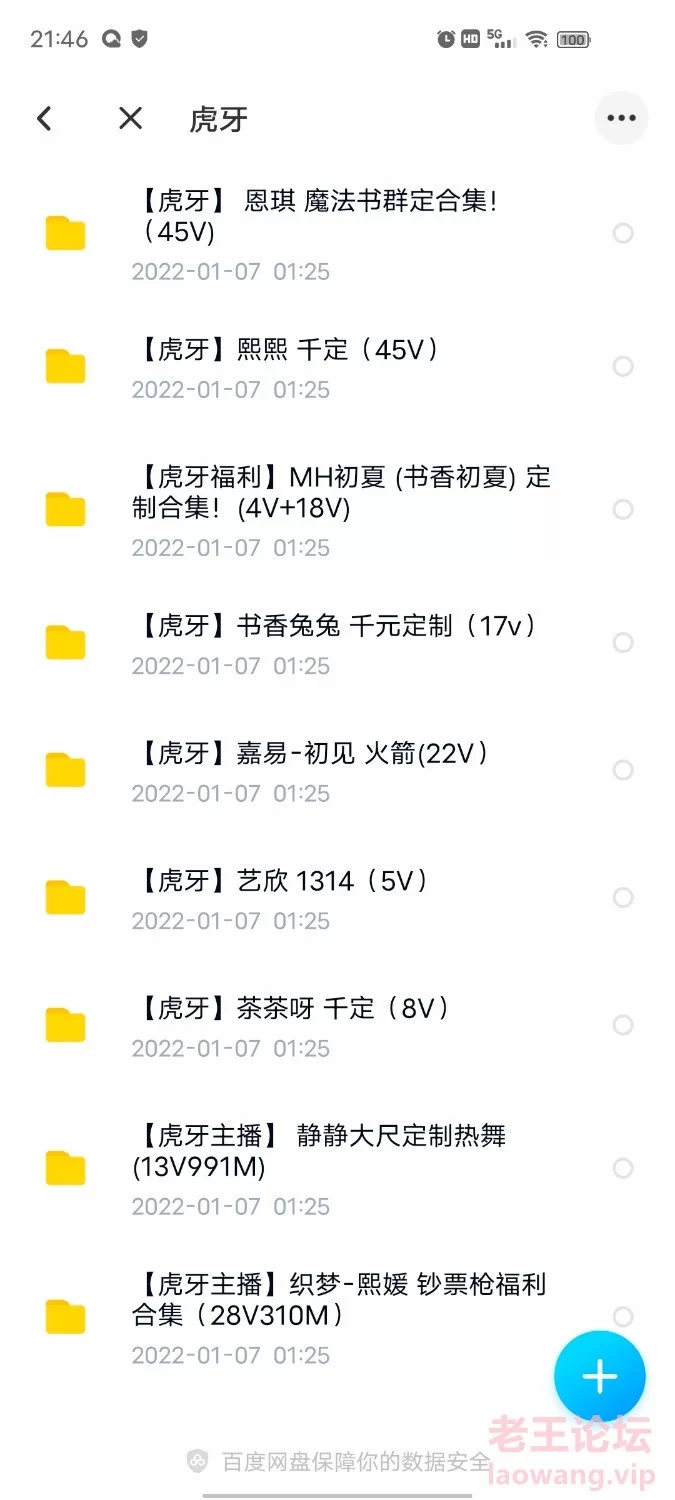The width and height of the screenshot is (675, 1500).
Task: Select the 书香兔兔 千元定制 folder circle
Action: [x=623, y=643]
